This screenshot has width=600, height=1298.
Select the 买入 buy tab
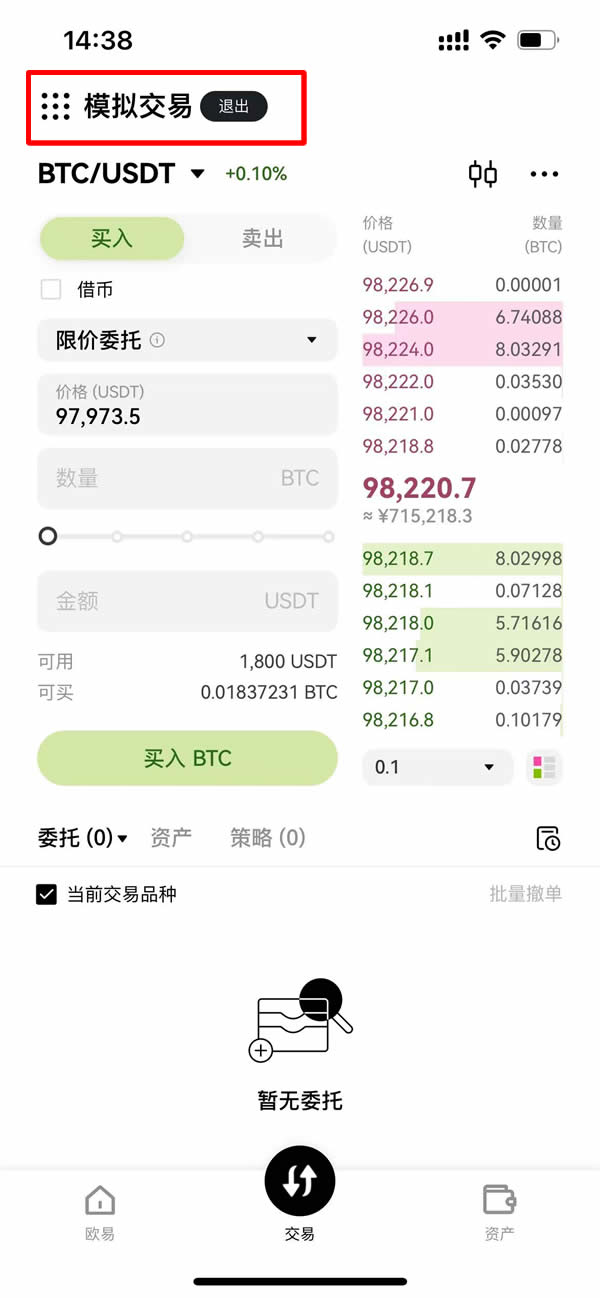coord(112,239)
